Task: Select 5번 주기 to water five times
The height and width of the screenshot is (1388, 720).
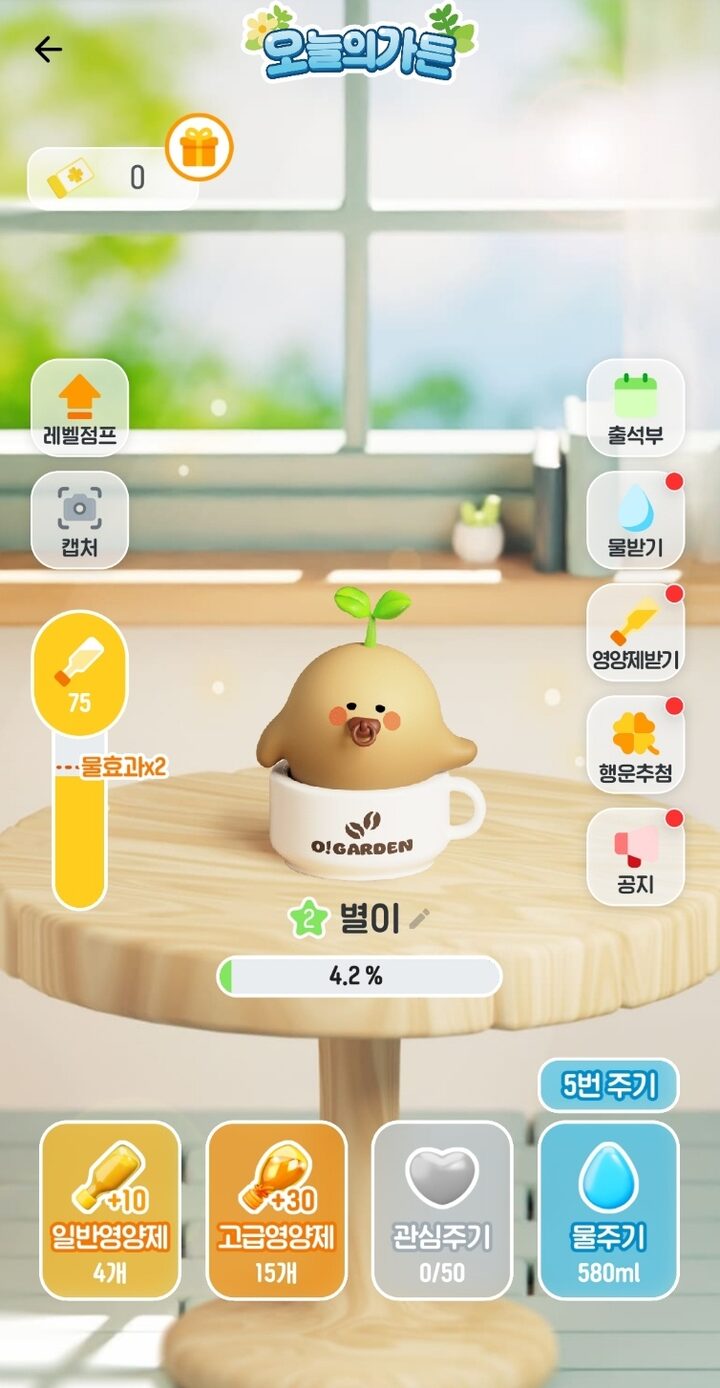Action: coord(608,1087)
